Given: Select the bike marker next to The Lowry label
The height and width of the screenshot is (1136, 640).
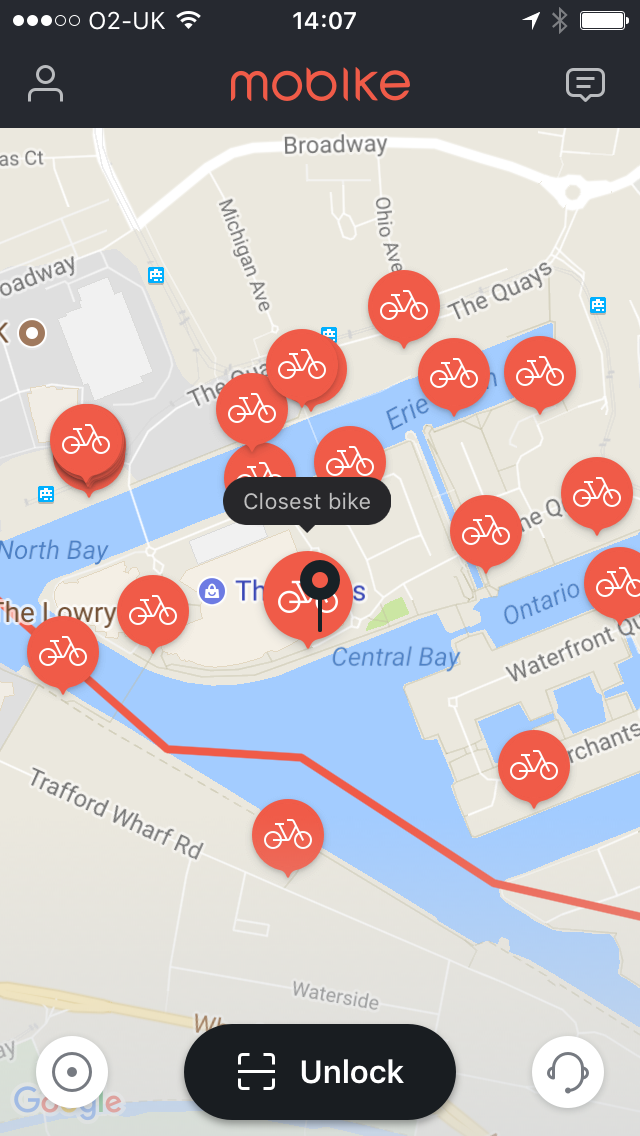Looking at the screenshot, I should 153,612.
